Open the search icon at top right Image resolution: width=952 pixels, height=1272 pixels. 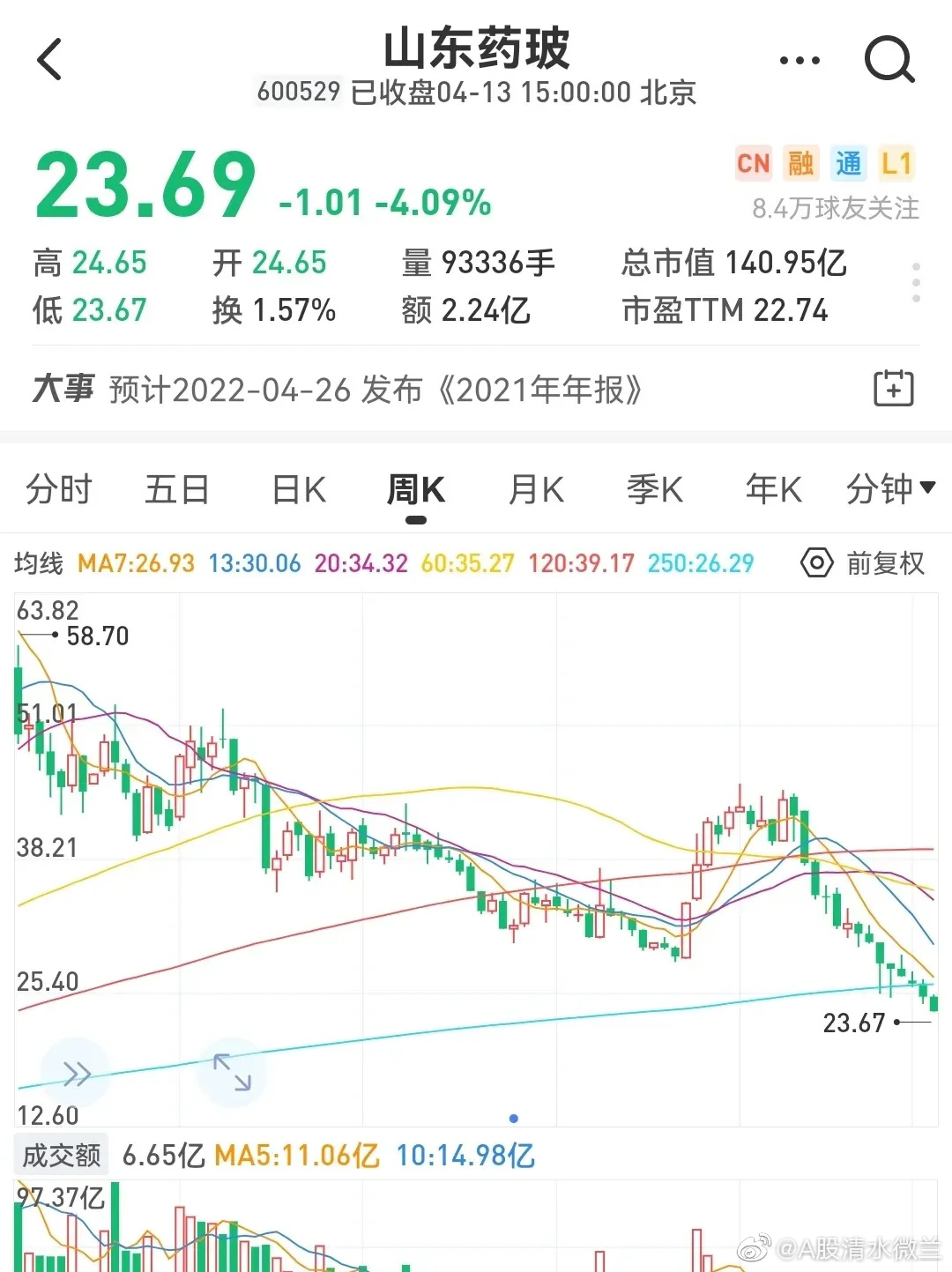pos(890,60)
